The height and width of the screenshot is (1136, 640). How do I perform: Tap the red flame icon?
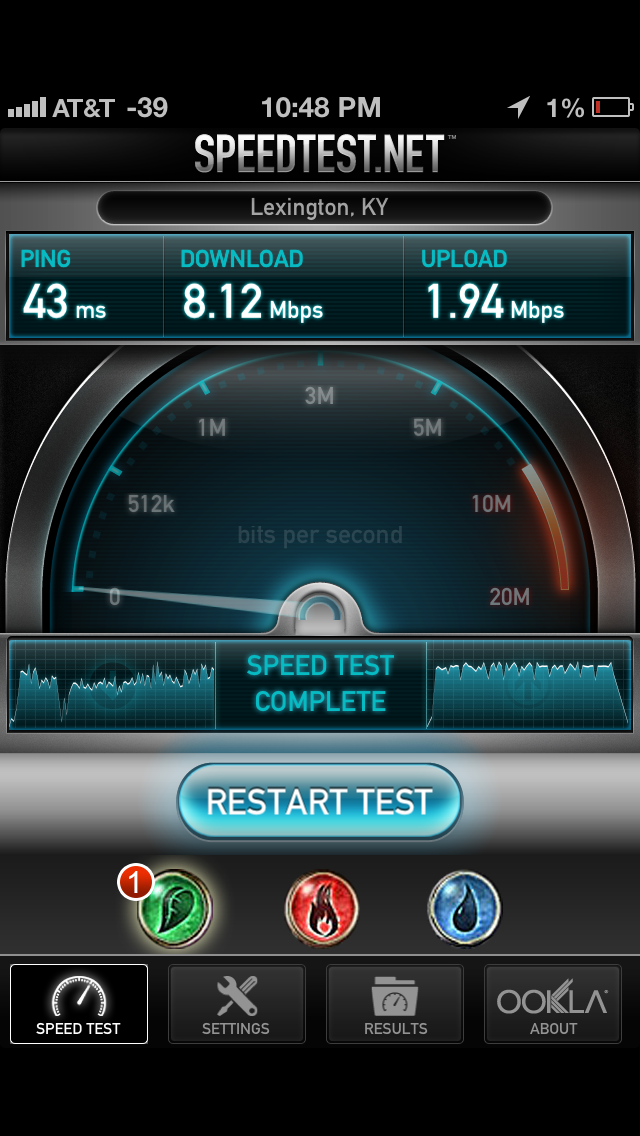point(322,909)
